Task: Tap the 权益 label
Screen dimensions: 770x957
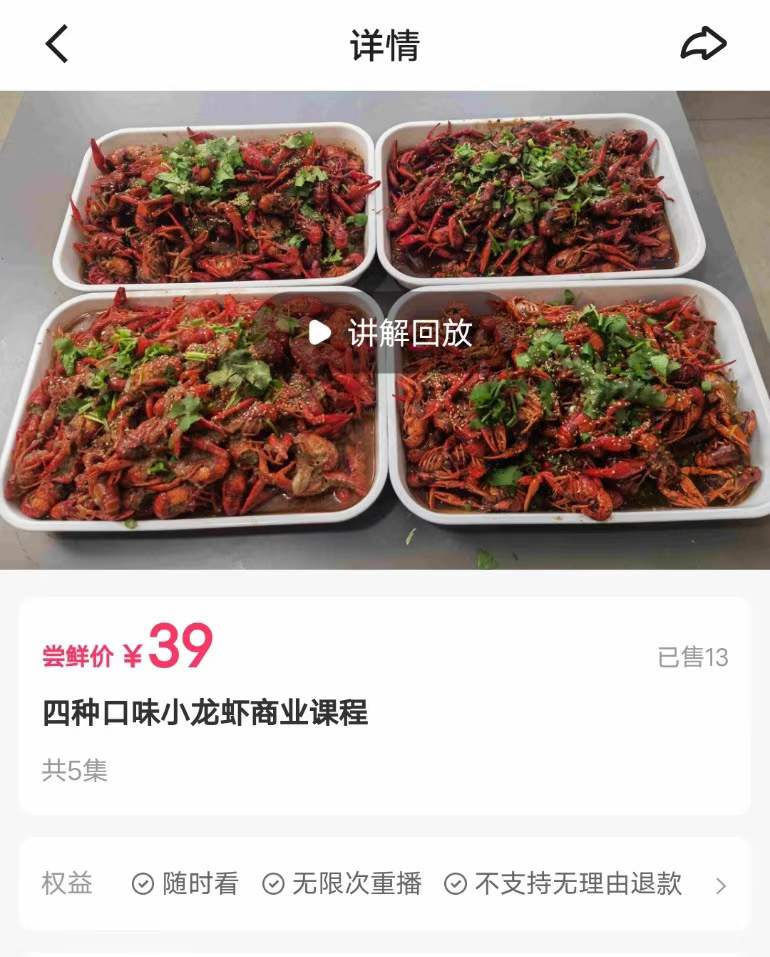Action: 65,883
